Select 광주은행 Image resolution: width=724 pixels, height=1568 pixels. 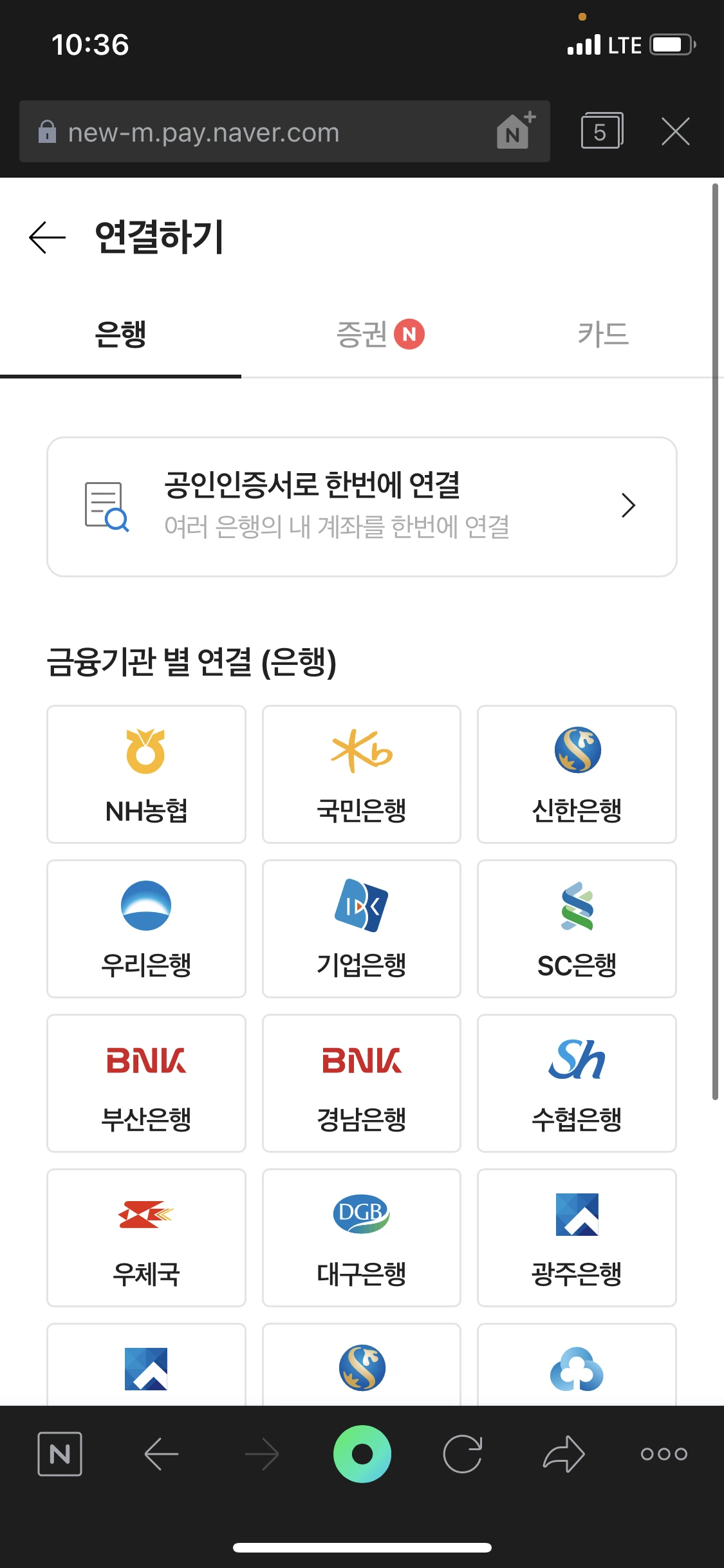[577, 1238]
